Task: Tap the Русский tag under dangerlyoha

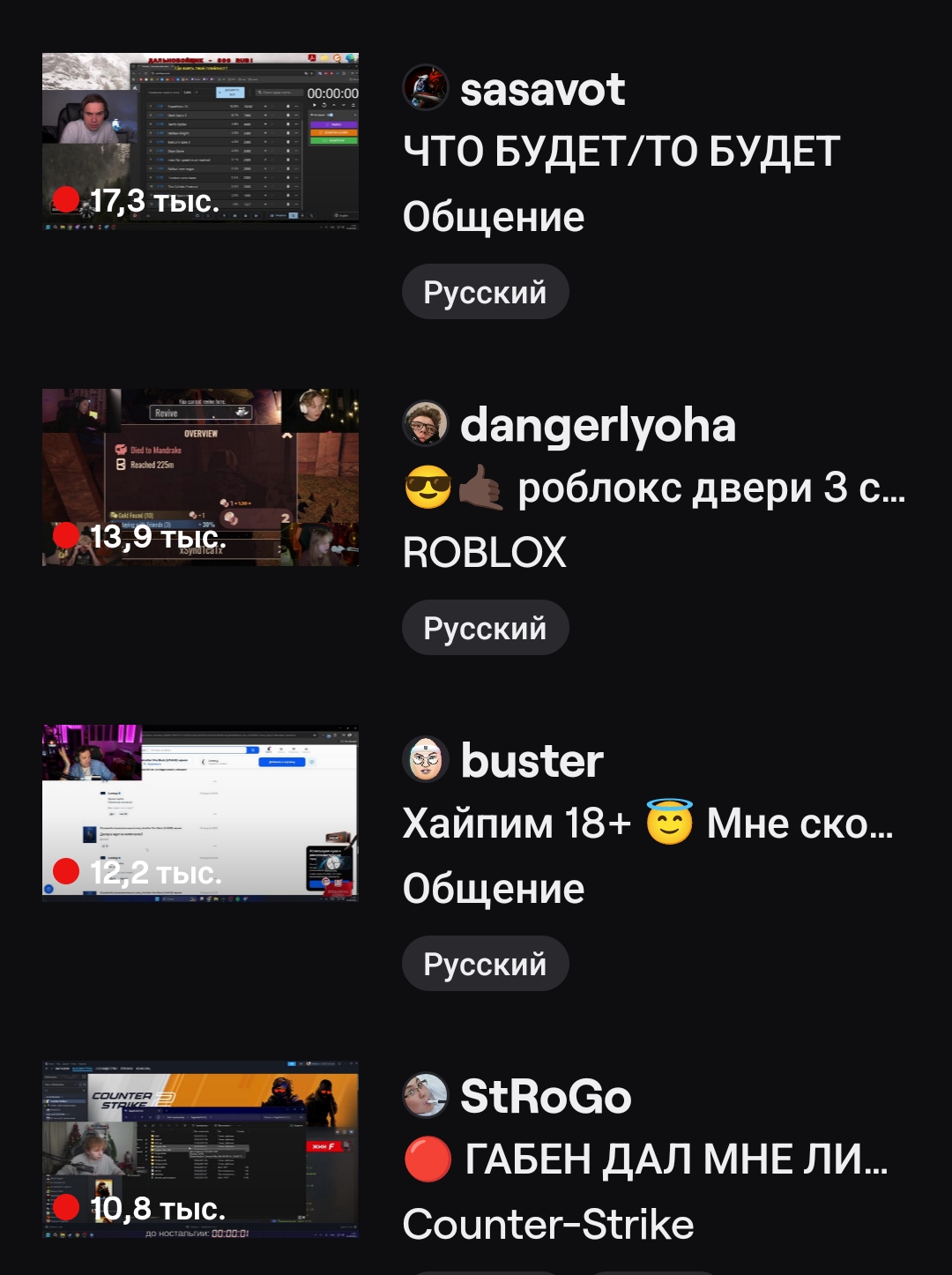Action: coord(485,628)
